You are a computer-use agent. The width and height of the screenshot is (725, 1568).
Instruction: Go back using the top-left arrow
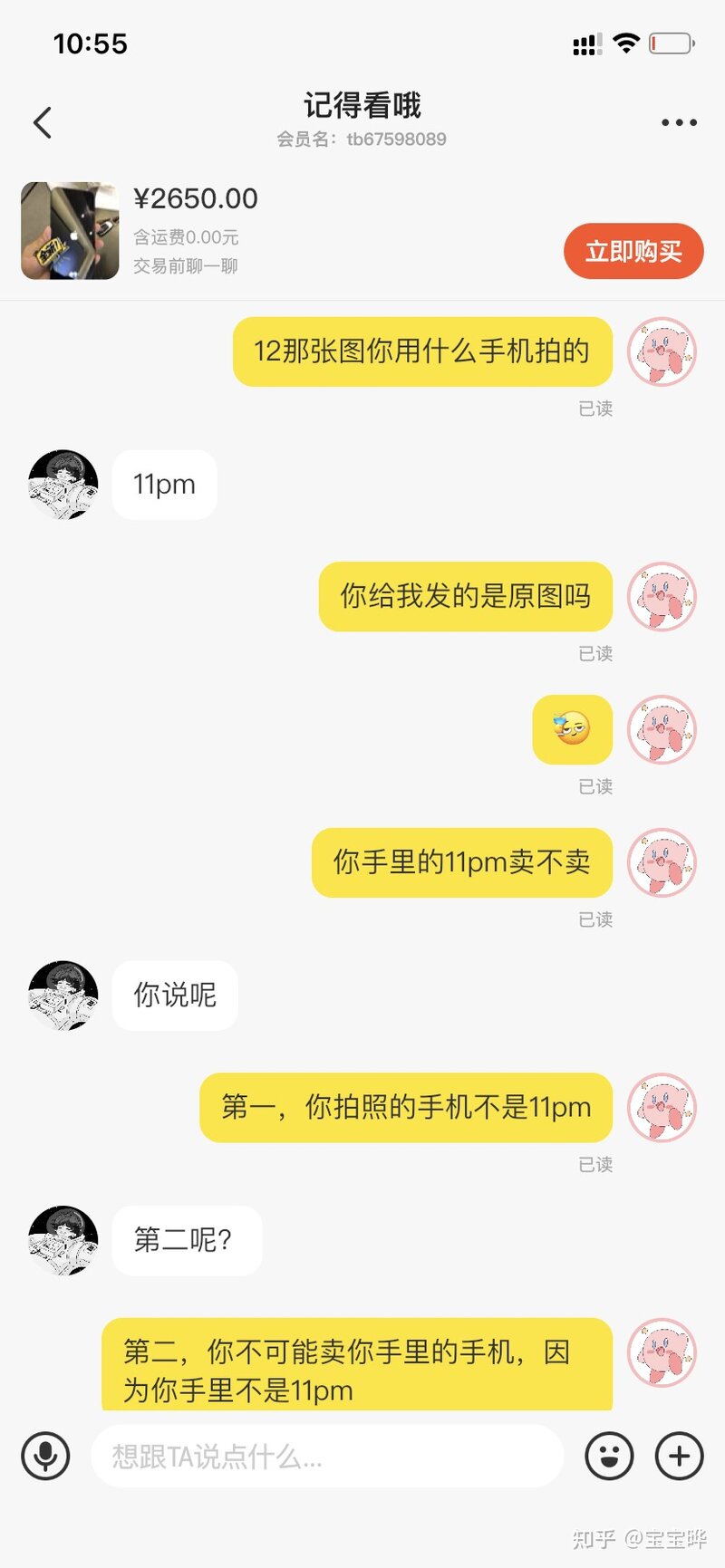pyautogui.click(x=43, y=122)
